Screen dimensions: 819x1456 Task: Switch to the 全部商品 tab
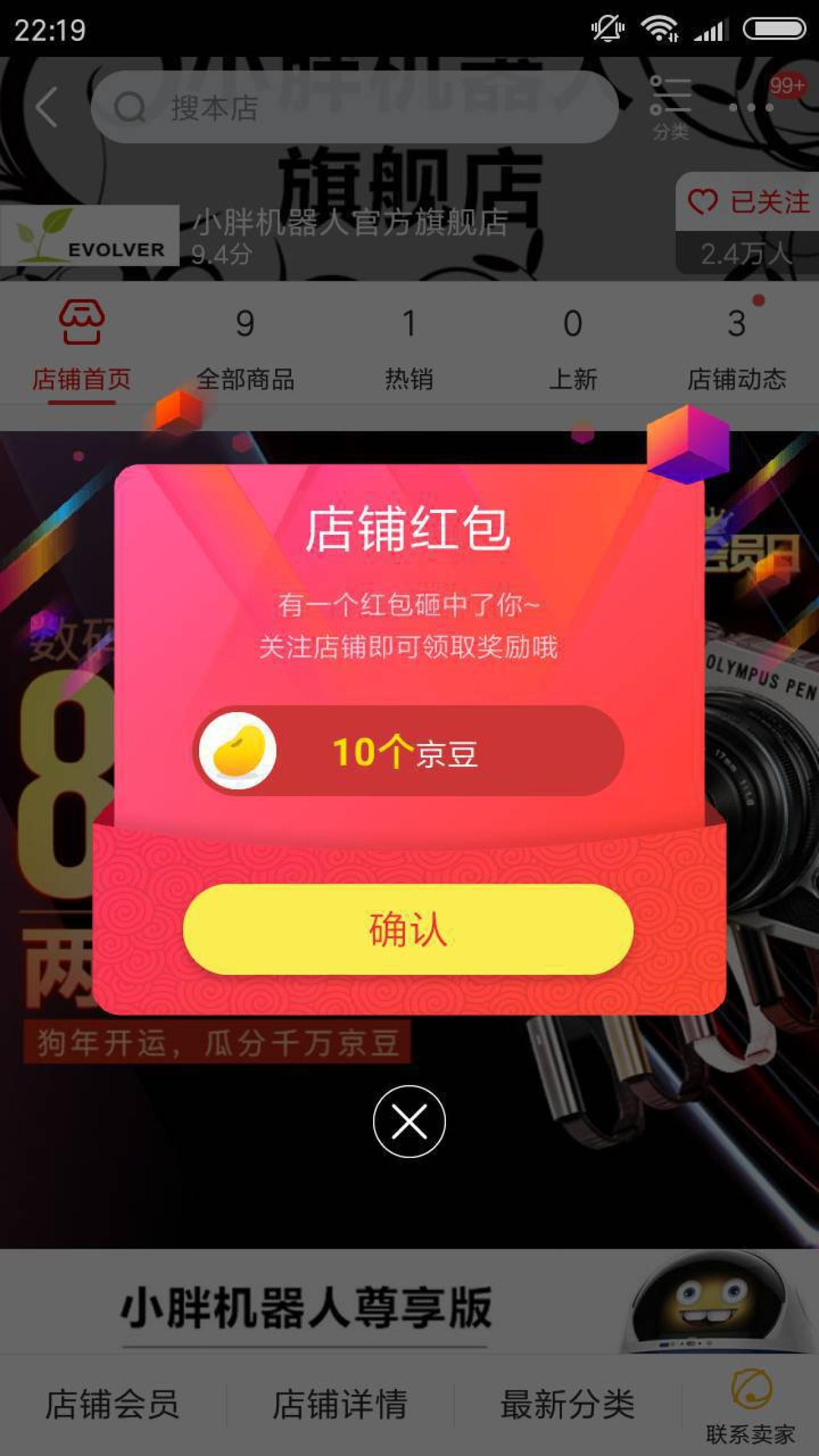click(246, 345)
